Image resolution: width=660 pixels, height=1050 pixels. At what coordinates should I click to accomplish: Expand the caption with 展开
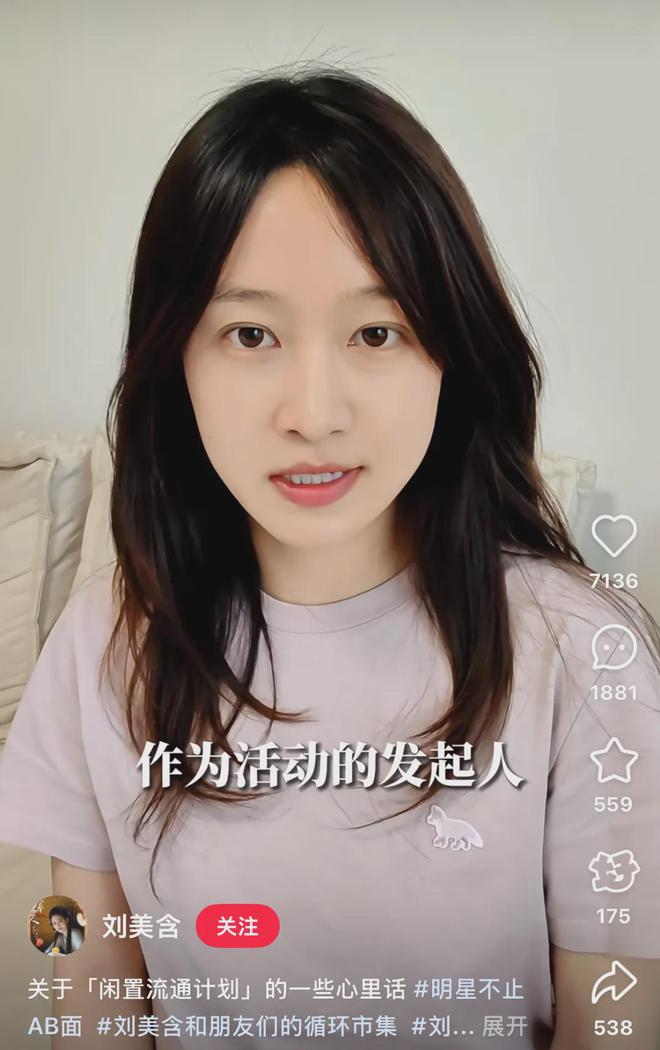tap(504, 1026)
